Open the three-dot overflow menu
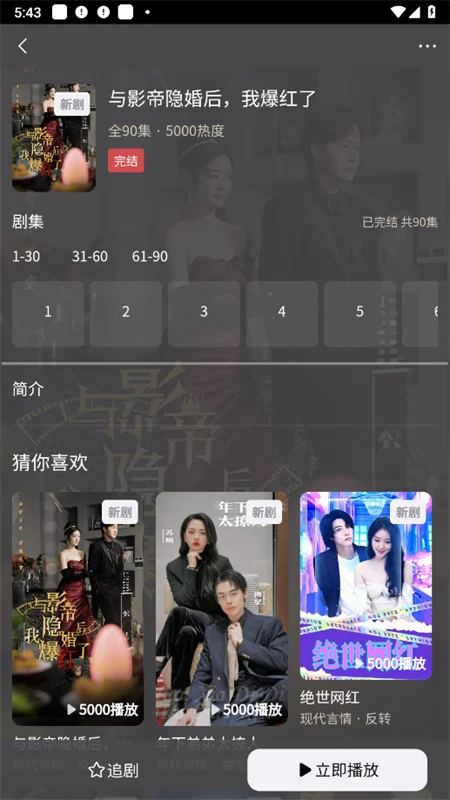450x800 pixels. (x=427, y=46)
